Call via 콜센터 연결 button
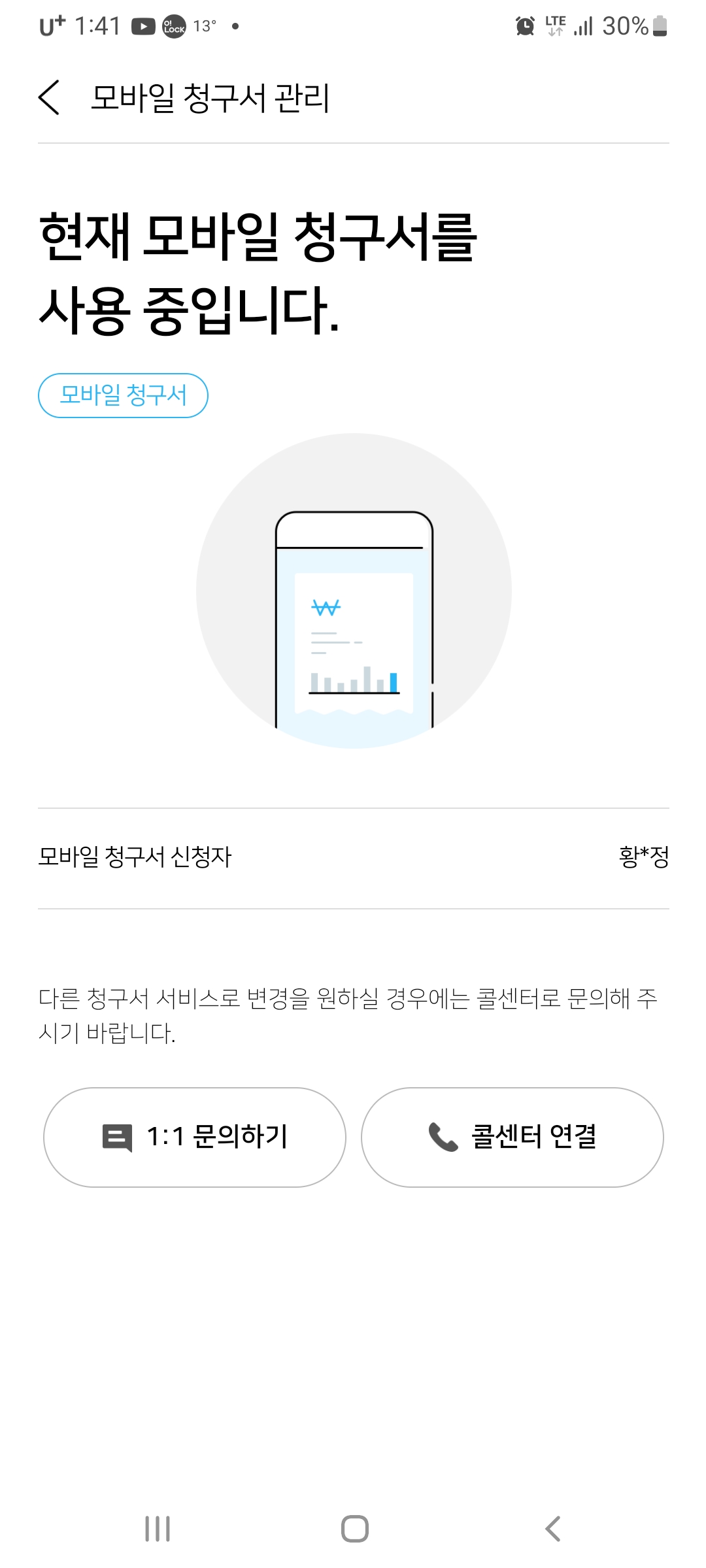706x1568 pixels. pyautogui.click(x=513, y=1137)
